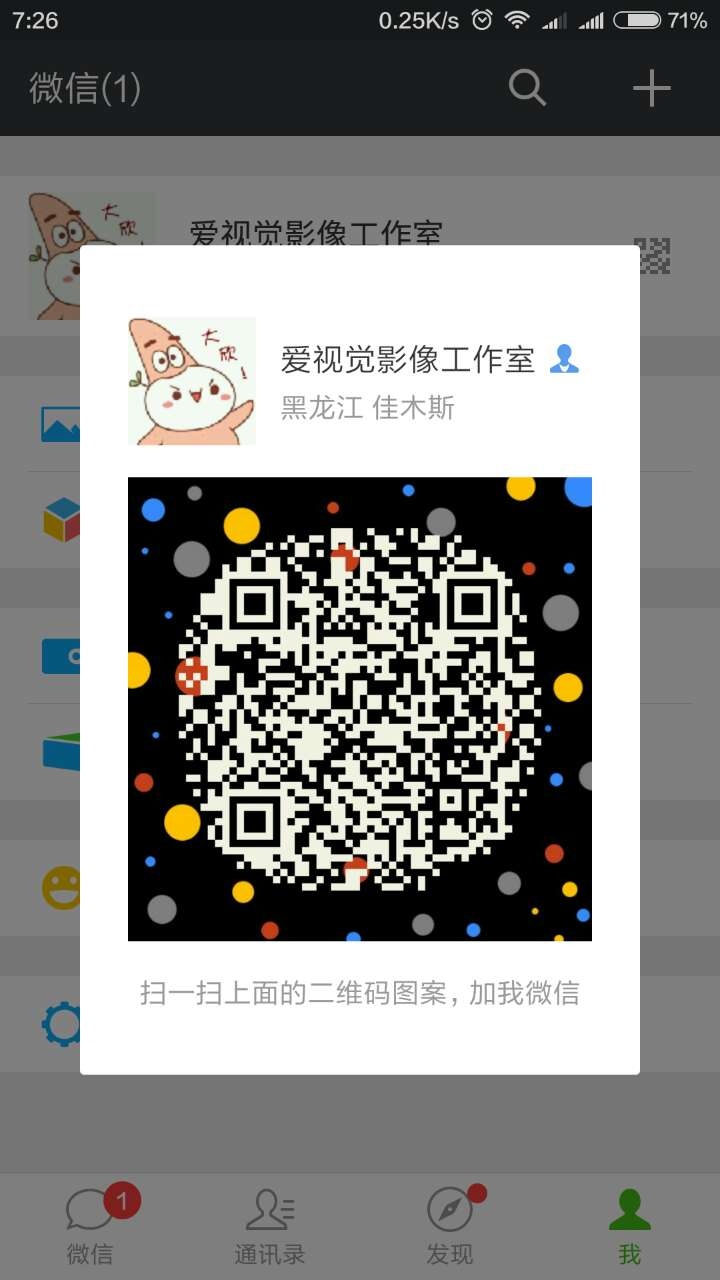Select the 我 profile tab
Image resolution: width=720 pixels, height=1280 pixels.
tap(630, 1226)
